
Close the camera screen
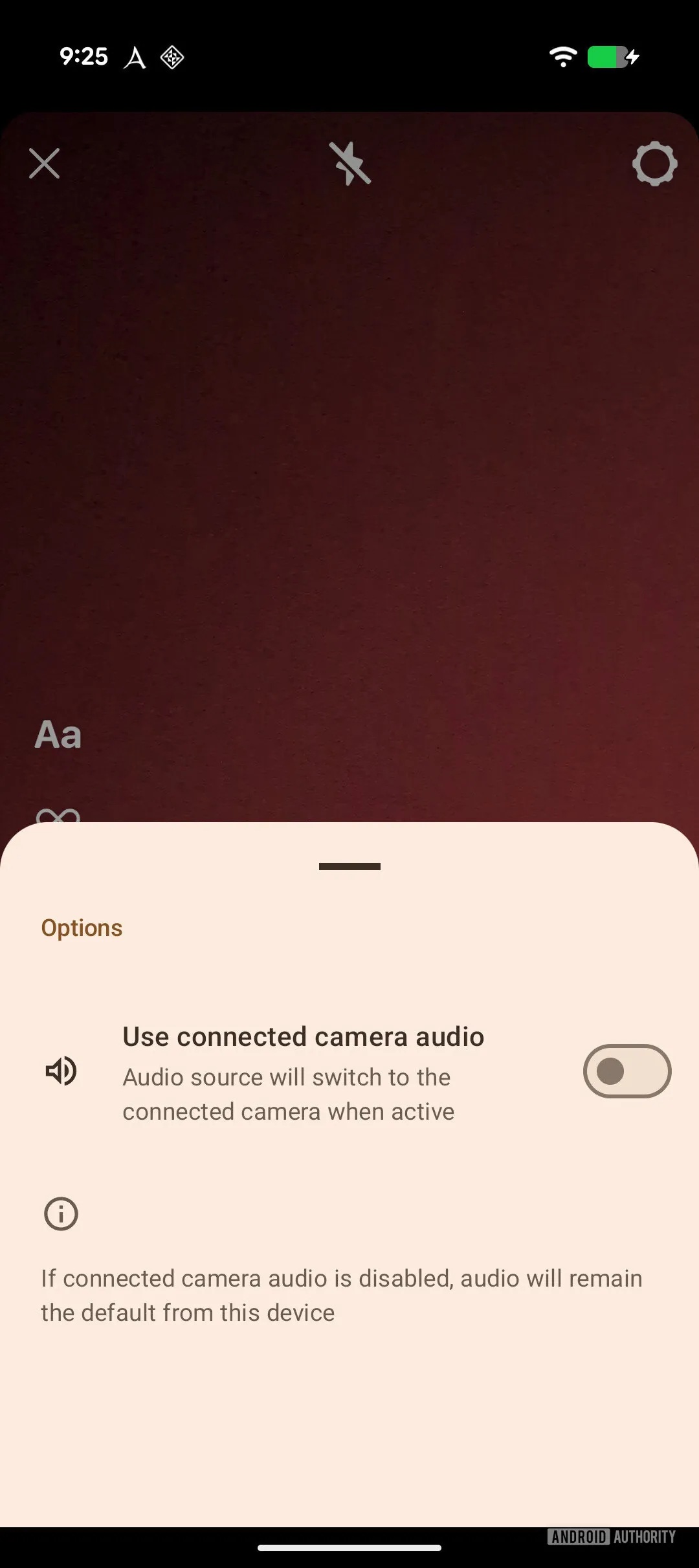click(45, 163)
